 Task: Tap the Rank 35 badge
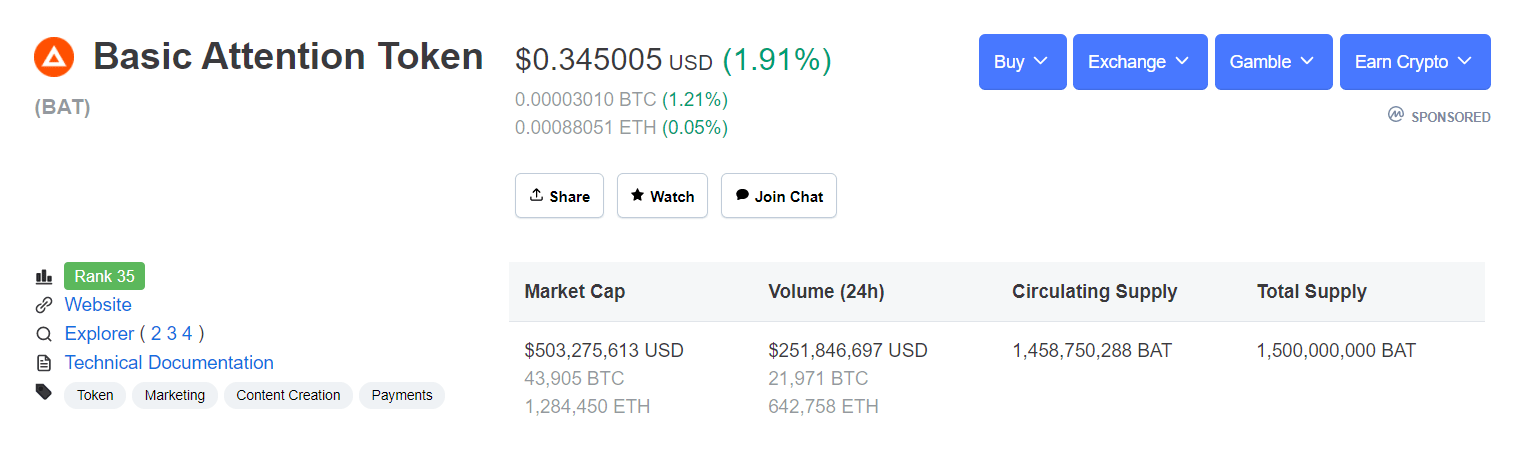[x=104, y=276]
